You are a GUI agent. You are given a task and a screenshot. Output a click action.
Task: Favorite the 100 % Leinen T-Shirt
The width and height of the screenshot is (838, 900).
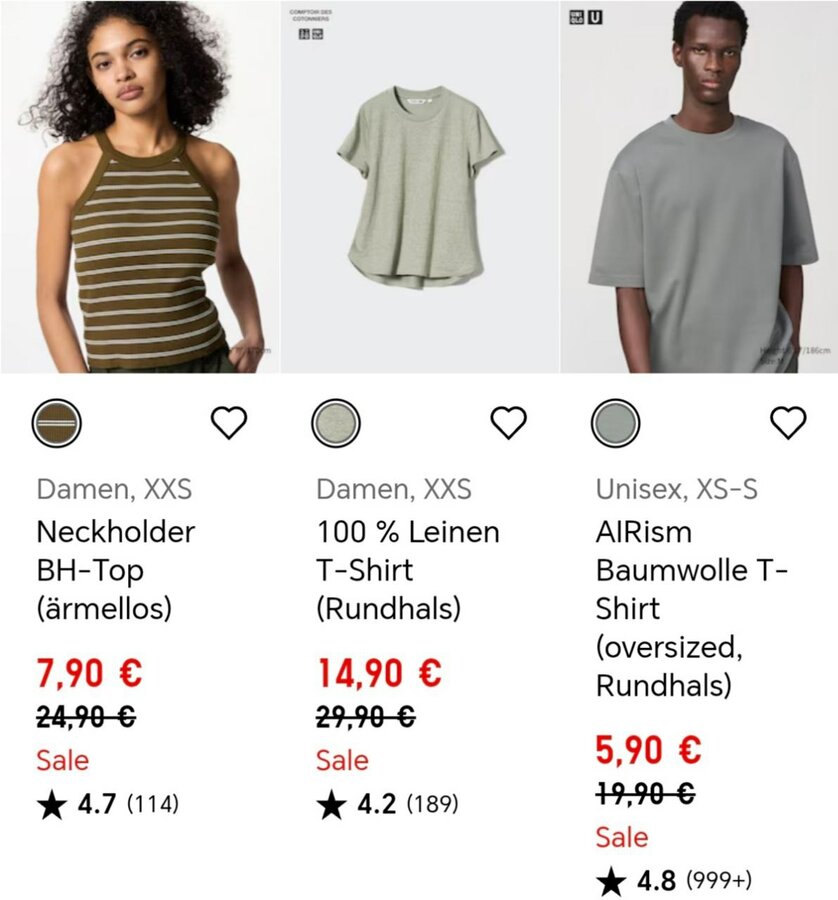[x=508, y=423]
